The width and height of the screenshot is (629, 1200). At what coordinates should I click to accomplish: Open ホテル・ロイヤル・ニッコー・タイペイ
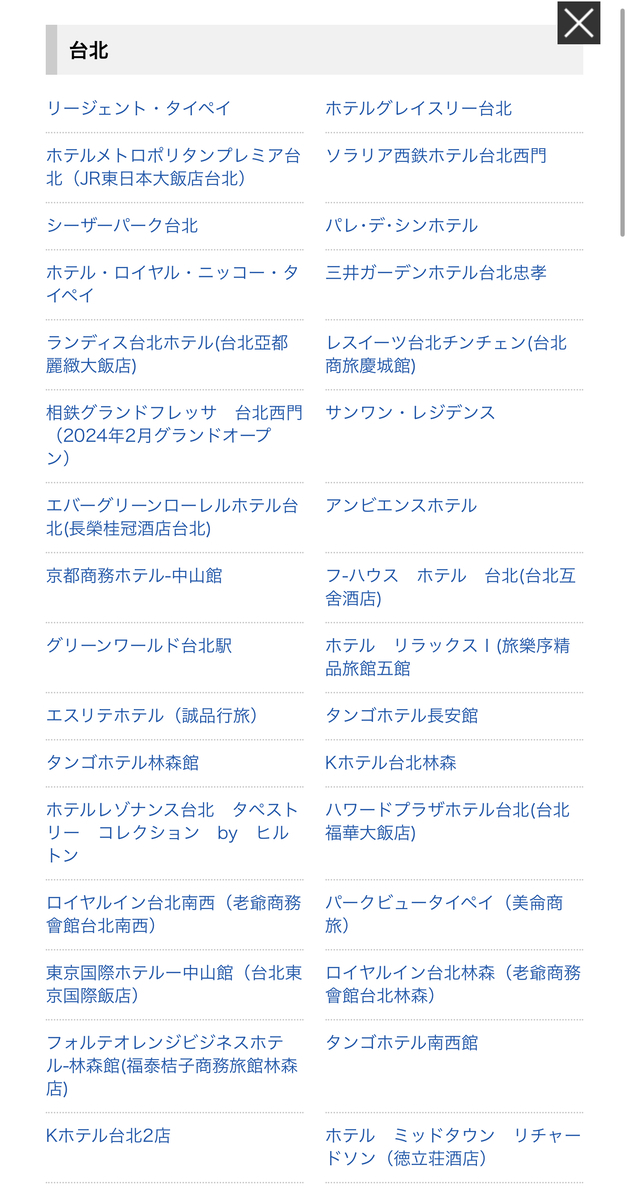point(172,284)
